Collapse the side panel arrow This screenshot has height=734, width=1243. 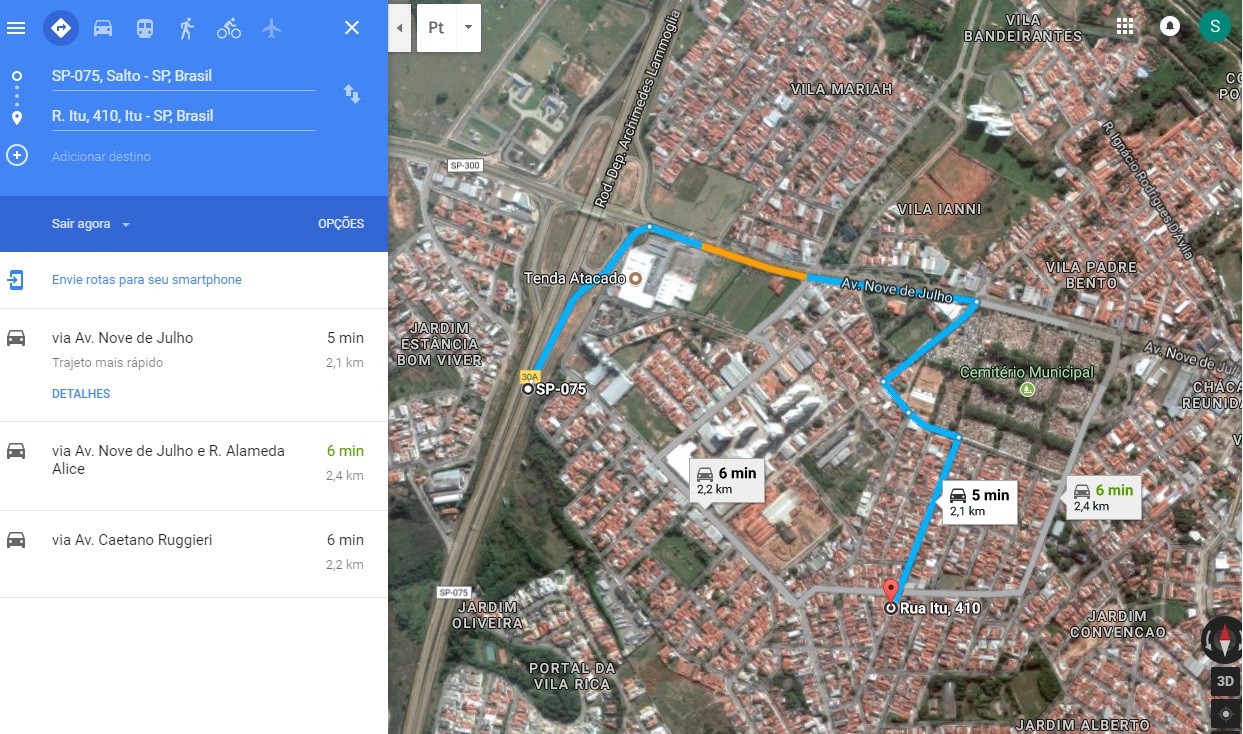[x=400, y=28]
